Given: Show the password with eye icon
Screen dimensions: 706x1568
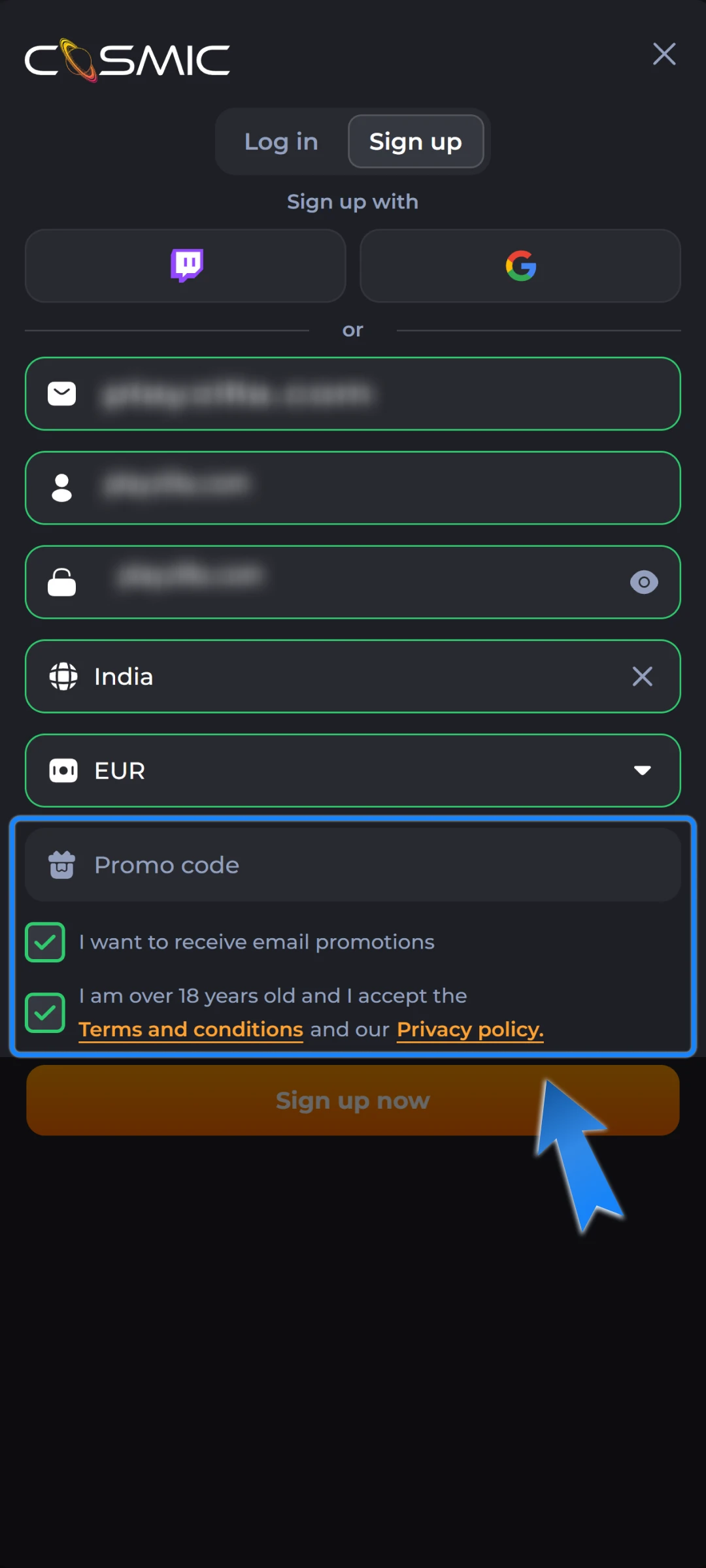Looking at the screenshot, I should (644, 582).
